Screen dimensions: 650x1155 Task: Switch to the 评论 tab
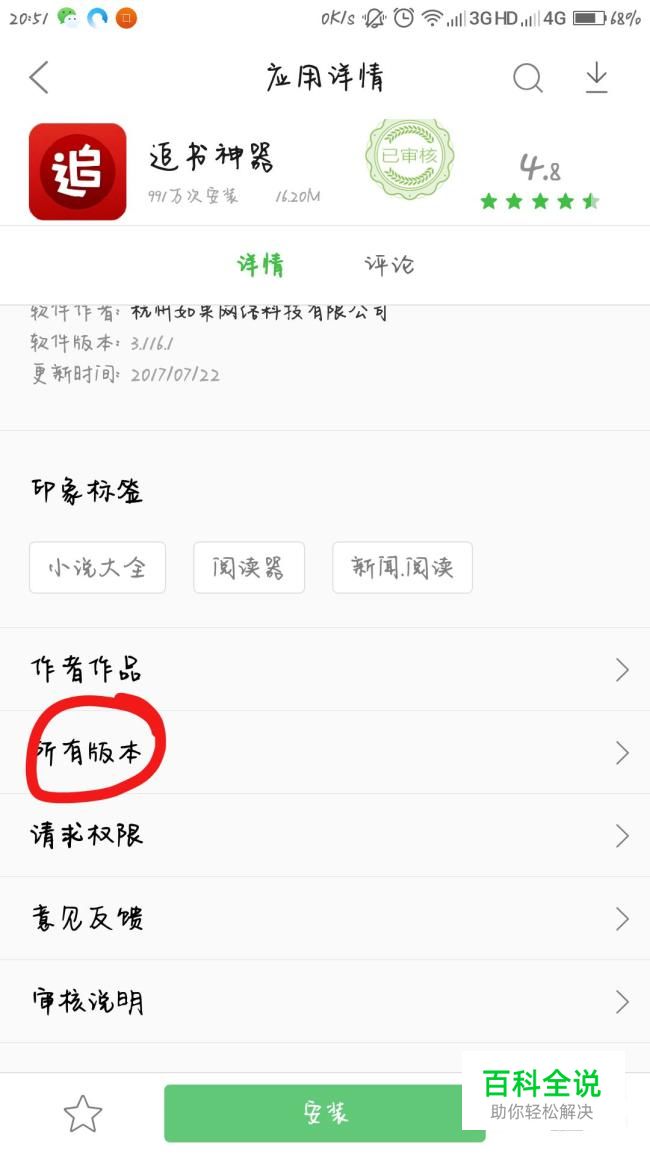389,265
